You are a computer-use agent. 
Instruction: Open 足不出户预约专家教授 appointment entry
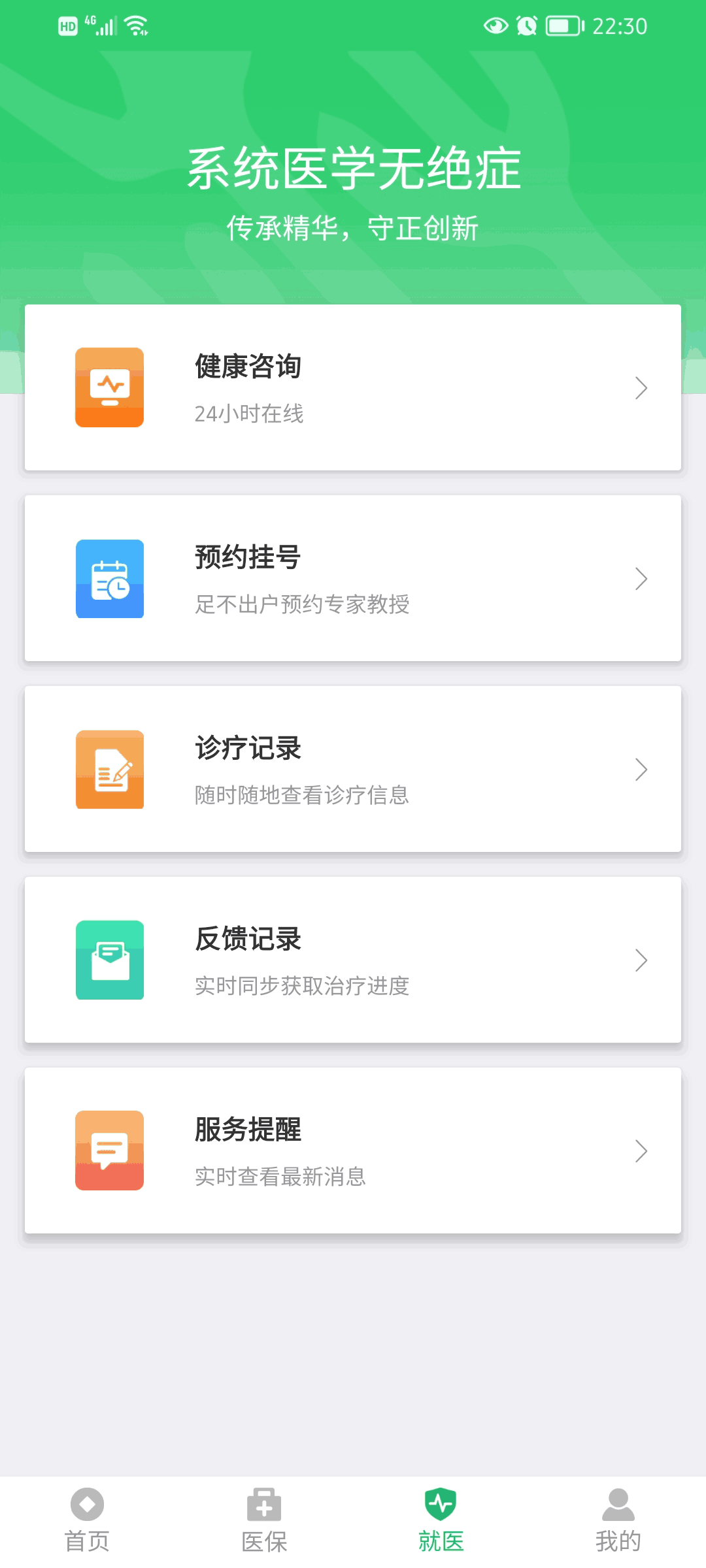pos(353,579)
